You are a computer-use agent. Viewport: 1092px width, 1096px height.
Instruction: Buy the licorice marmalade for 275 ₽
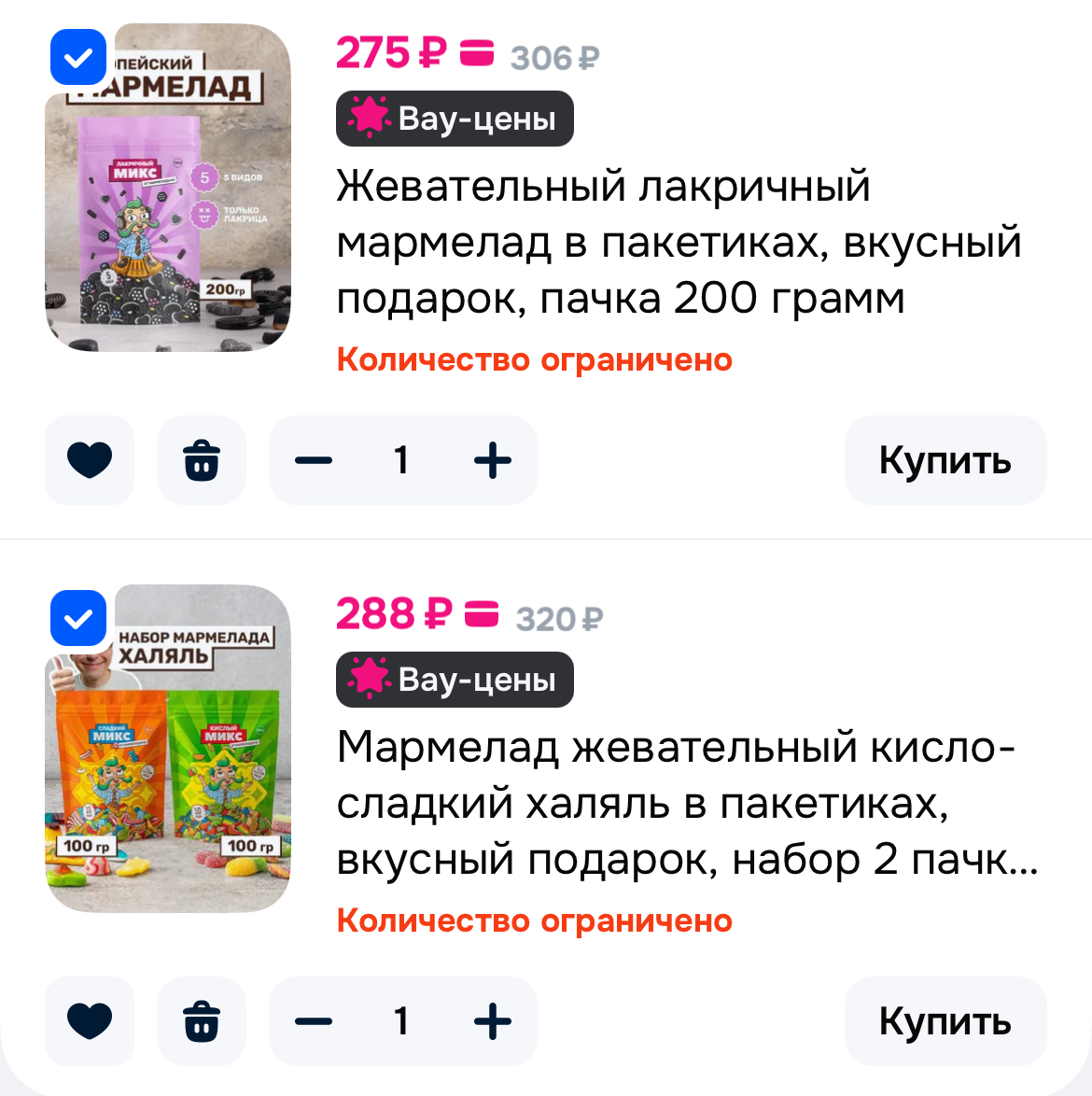point(945,460)
